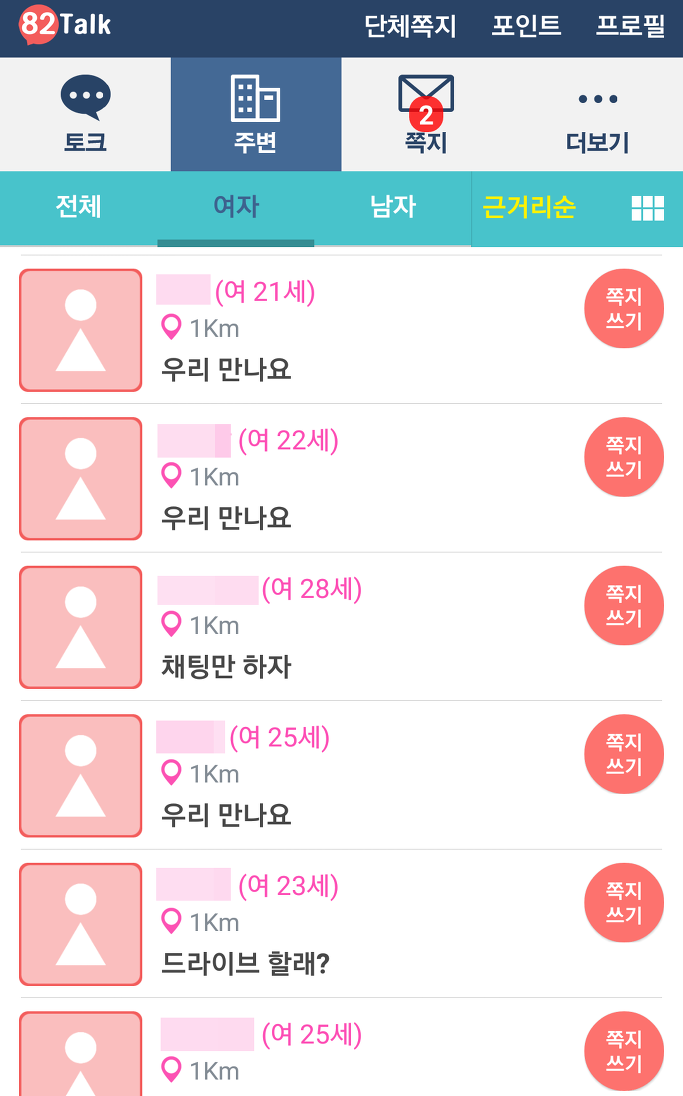Screen dimensions: 683x1096
Task: Open 프로필 in the top bar
Action: tap(630, 26)
